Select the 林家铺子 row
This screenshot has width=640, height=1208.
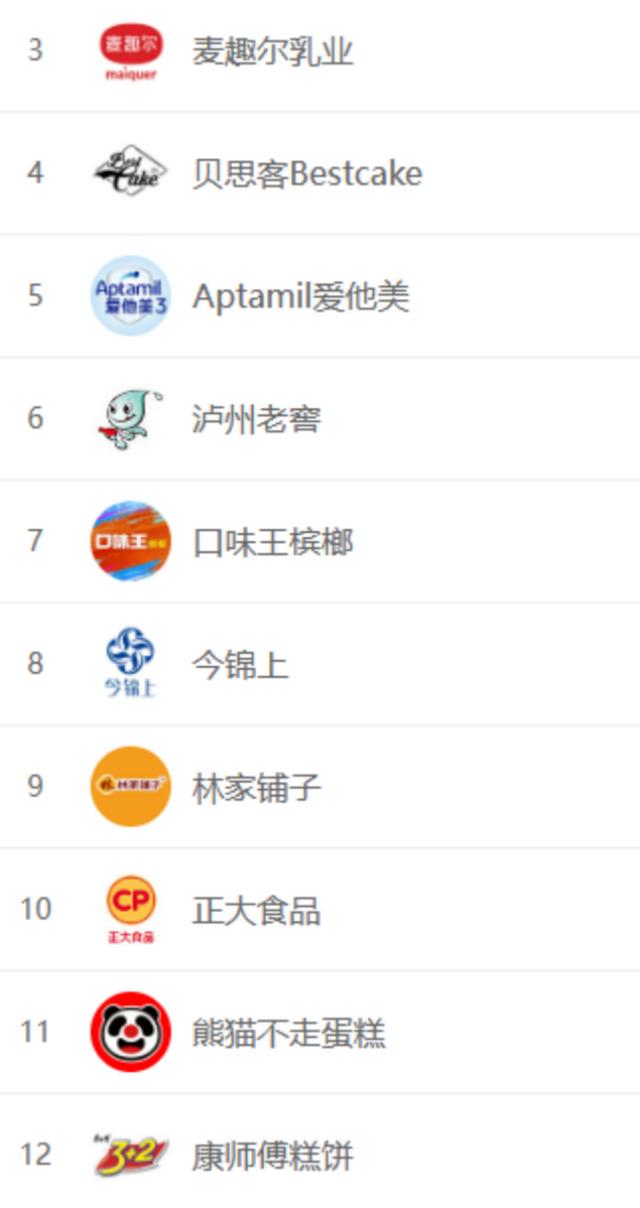pyautogui.click(x=256, y=788)
